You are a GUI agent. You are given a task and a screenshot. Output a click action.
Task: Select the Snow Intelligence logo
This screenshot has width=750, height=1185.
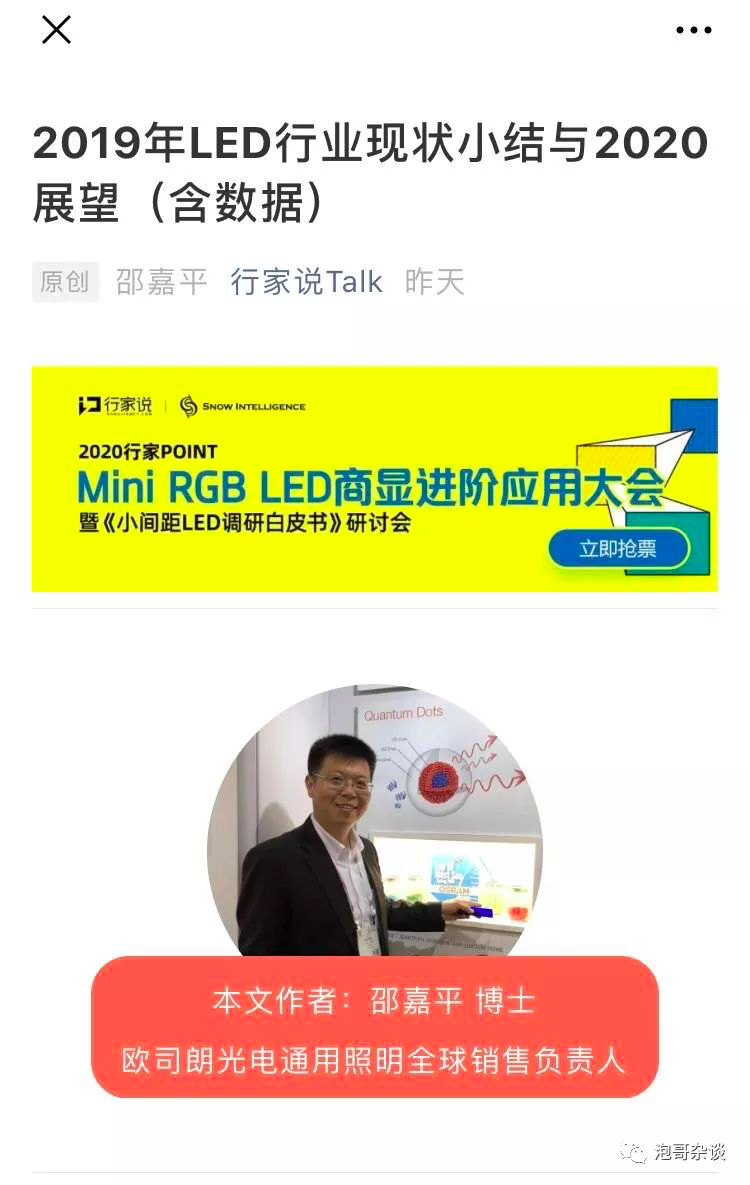point(243,406)
